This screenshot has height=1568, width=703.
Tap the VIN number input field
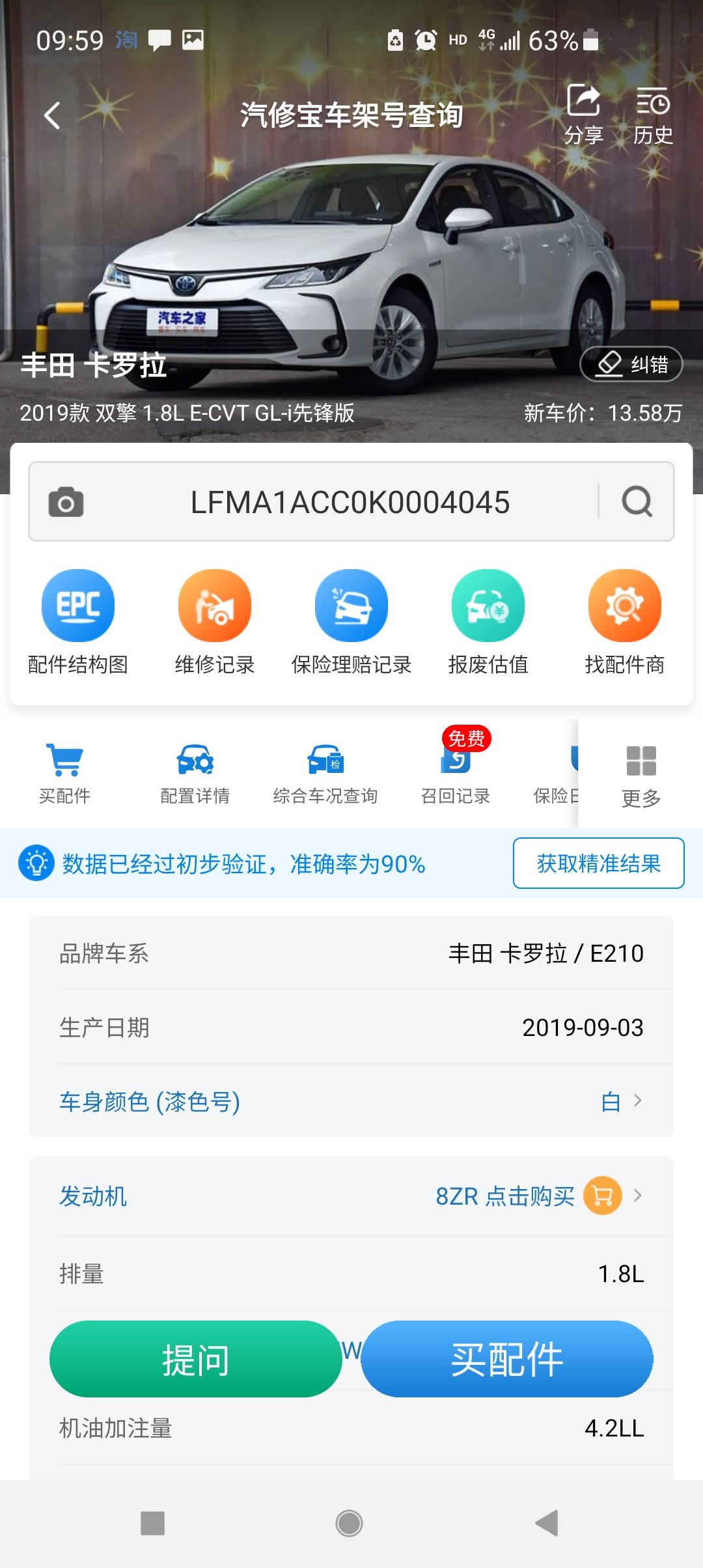coord(350,502)
